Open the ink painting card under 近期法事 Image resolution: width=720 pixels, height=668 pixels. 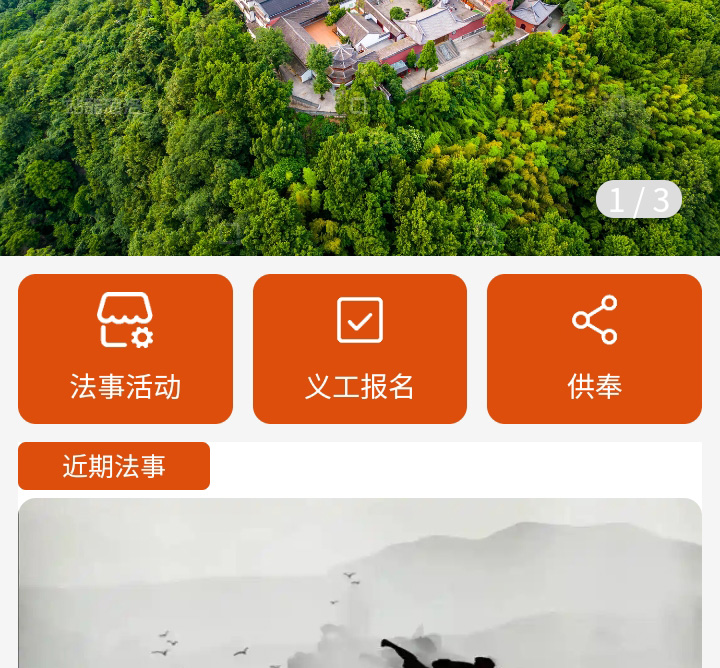360,585
